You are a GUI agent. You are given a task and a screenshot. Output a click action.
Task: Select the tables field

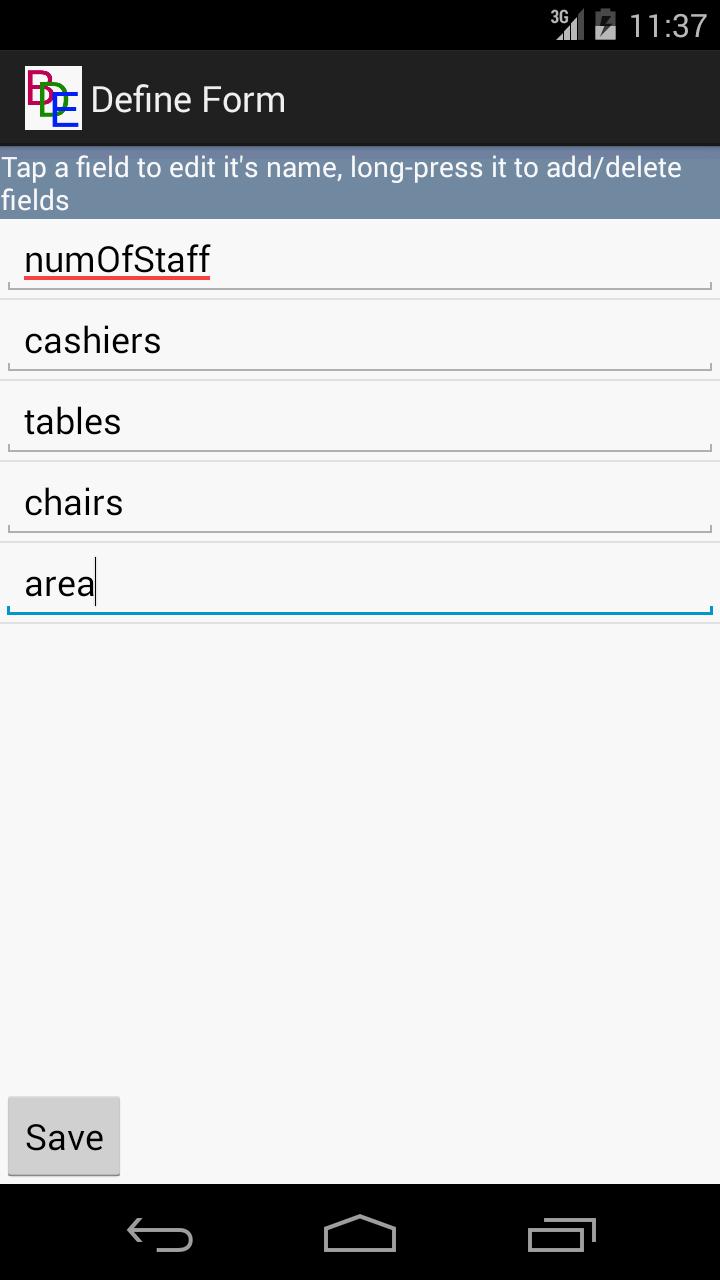(x=360, y=422)
